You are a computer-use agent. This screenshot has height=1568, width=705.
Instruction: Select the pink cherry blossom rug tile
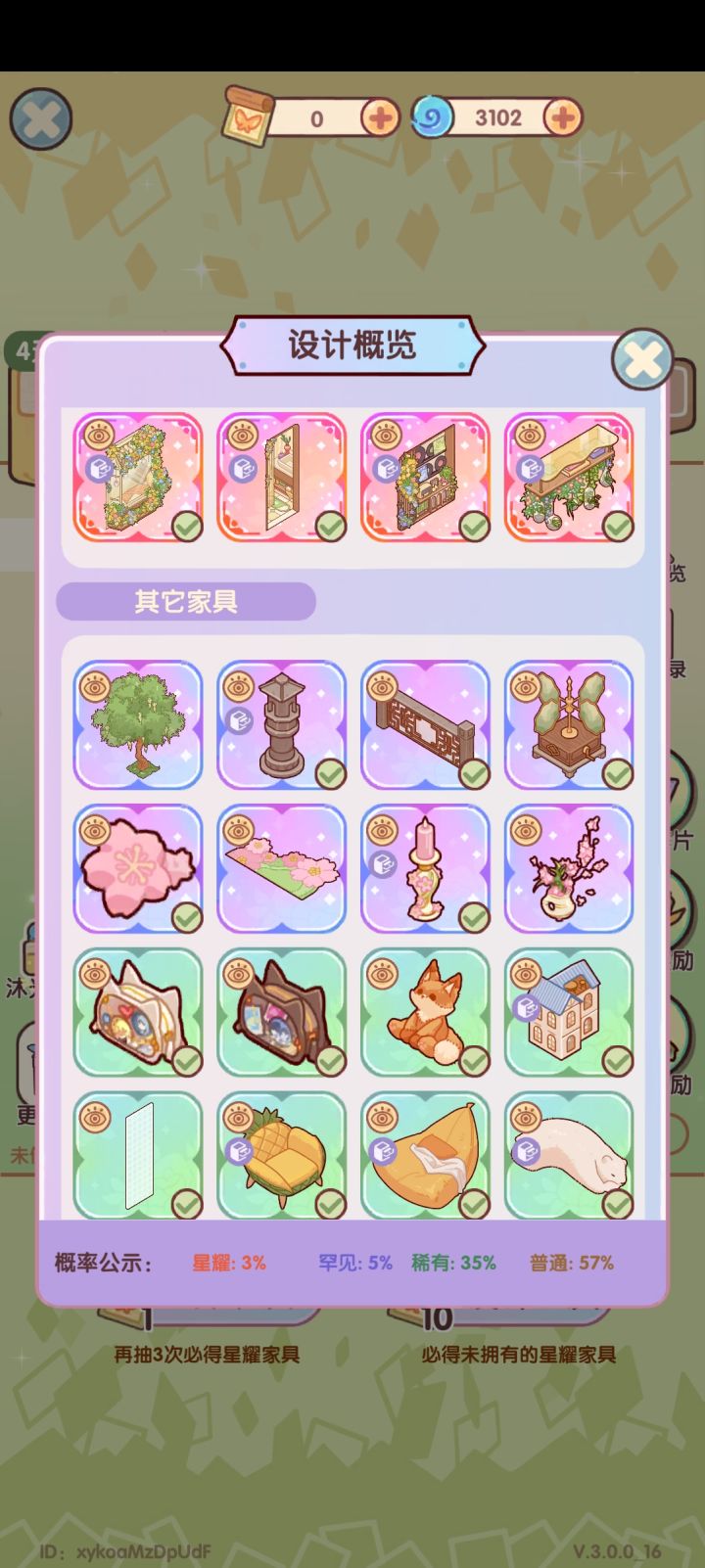tap(138, 869)
